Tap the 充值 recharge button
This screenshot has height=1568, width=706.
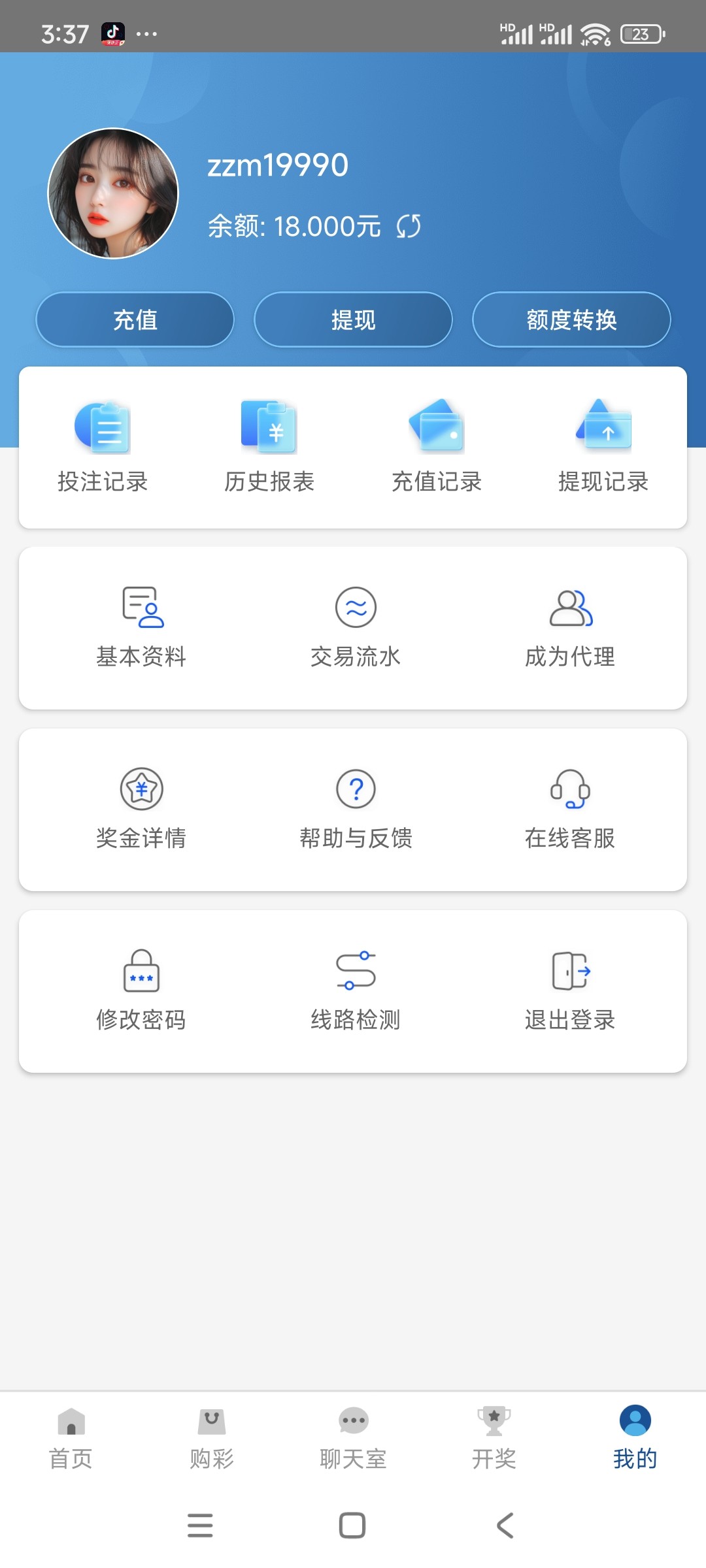[135, 320]
